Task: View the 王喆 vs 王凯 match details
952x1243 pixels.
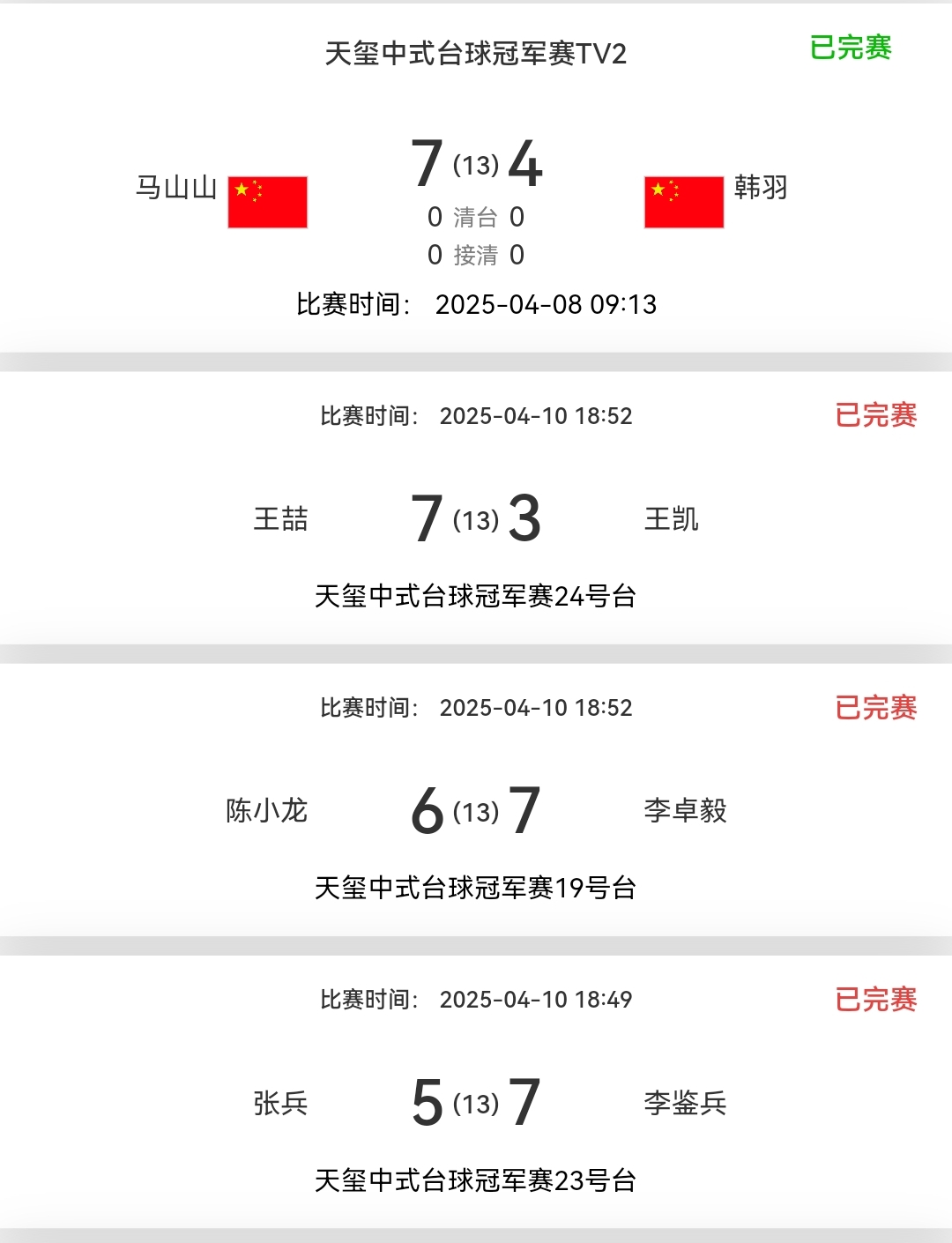Action: click(476, 518)
